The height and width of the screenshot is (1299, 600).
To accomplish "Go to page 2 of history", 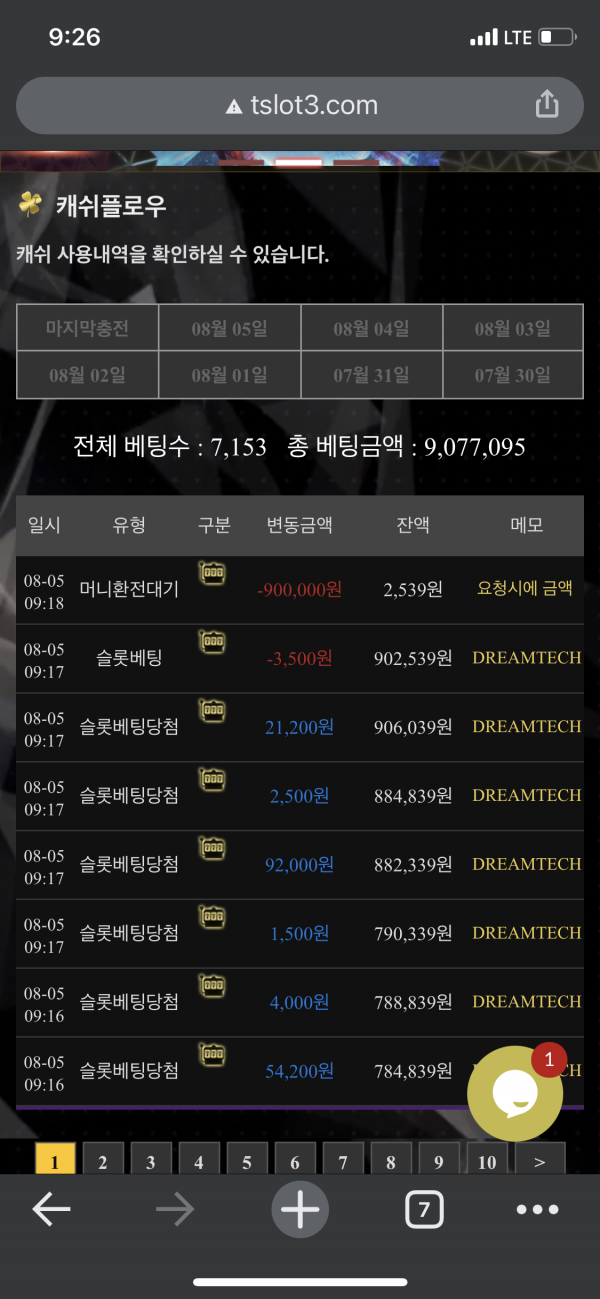I will point(102,1161).
